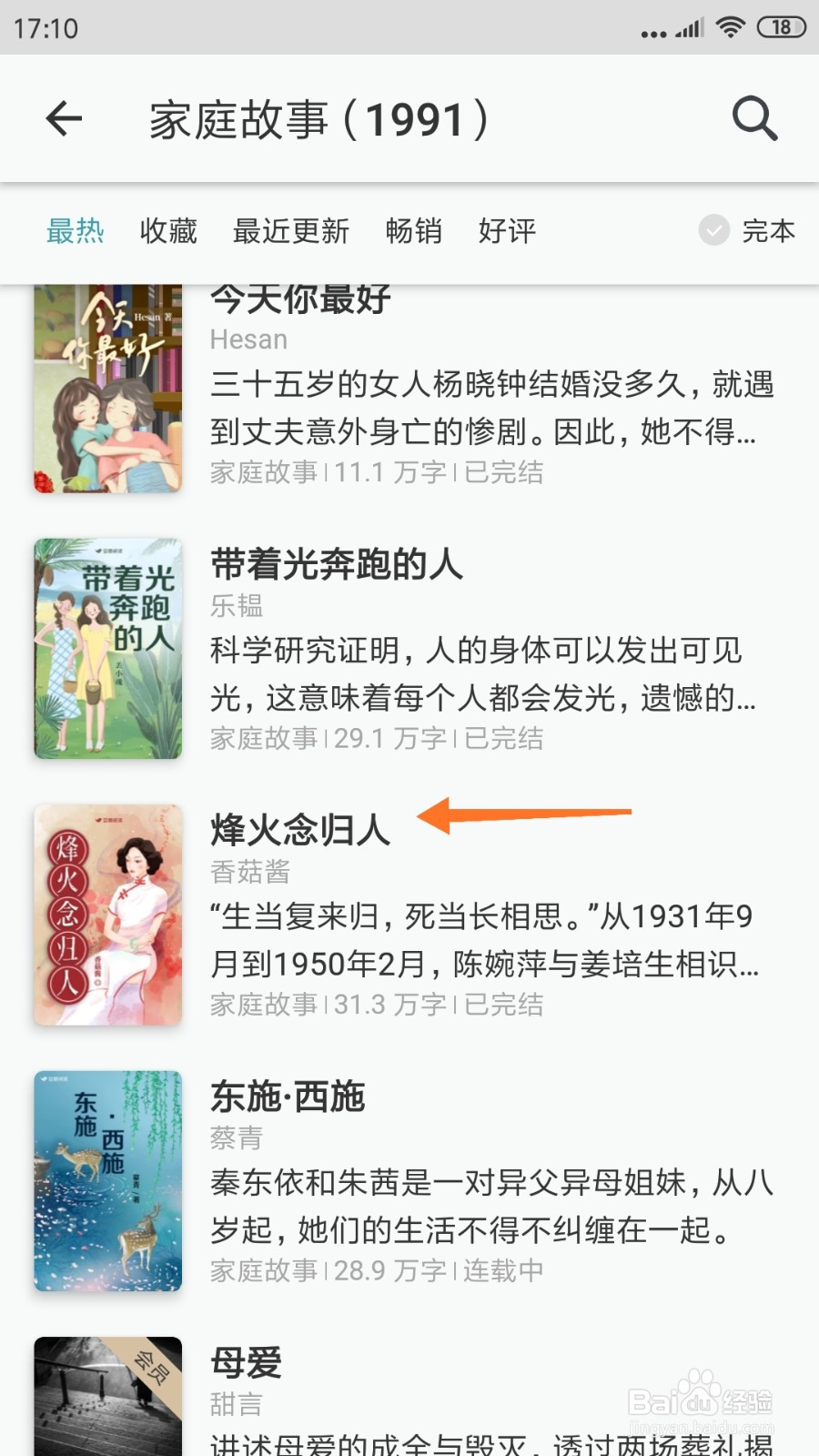This screenshot has height=1456, width=819.
Task: Show books sorted by 好评
Action: 508,231
